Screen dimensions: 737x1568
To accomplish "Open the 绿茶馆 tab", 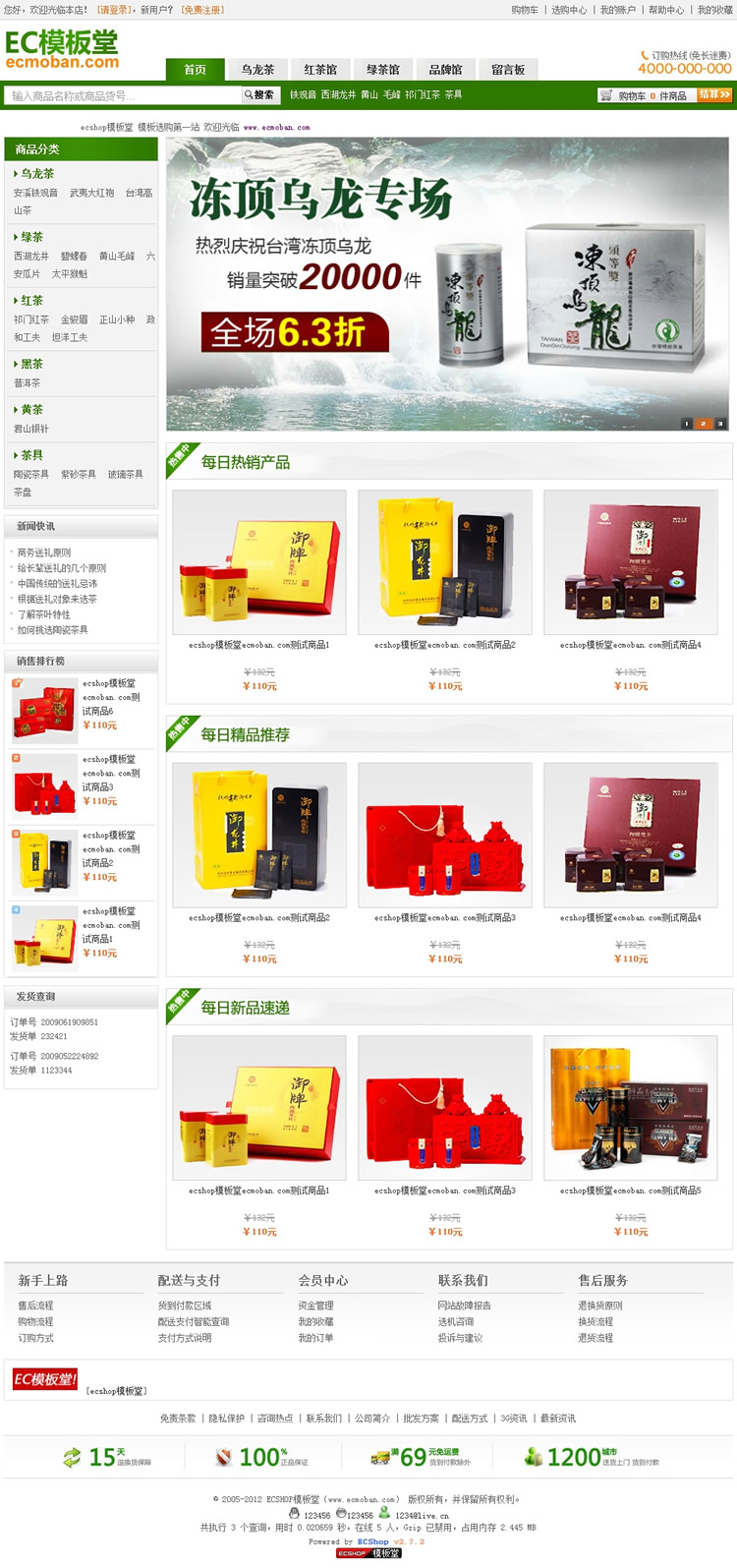I will tap(383, 70).
